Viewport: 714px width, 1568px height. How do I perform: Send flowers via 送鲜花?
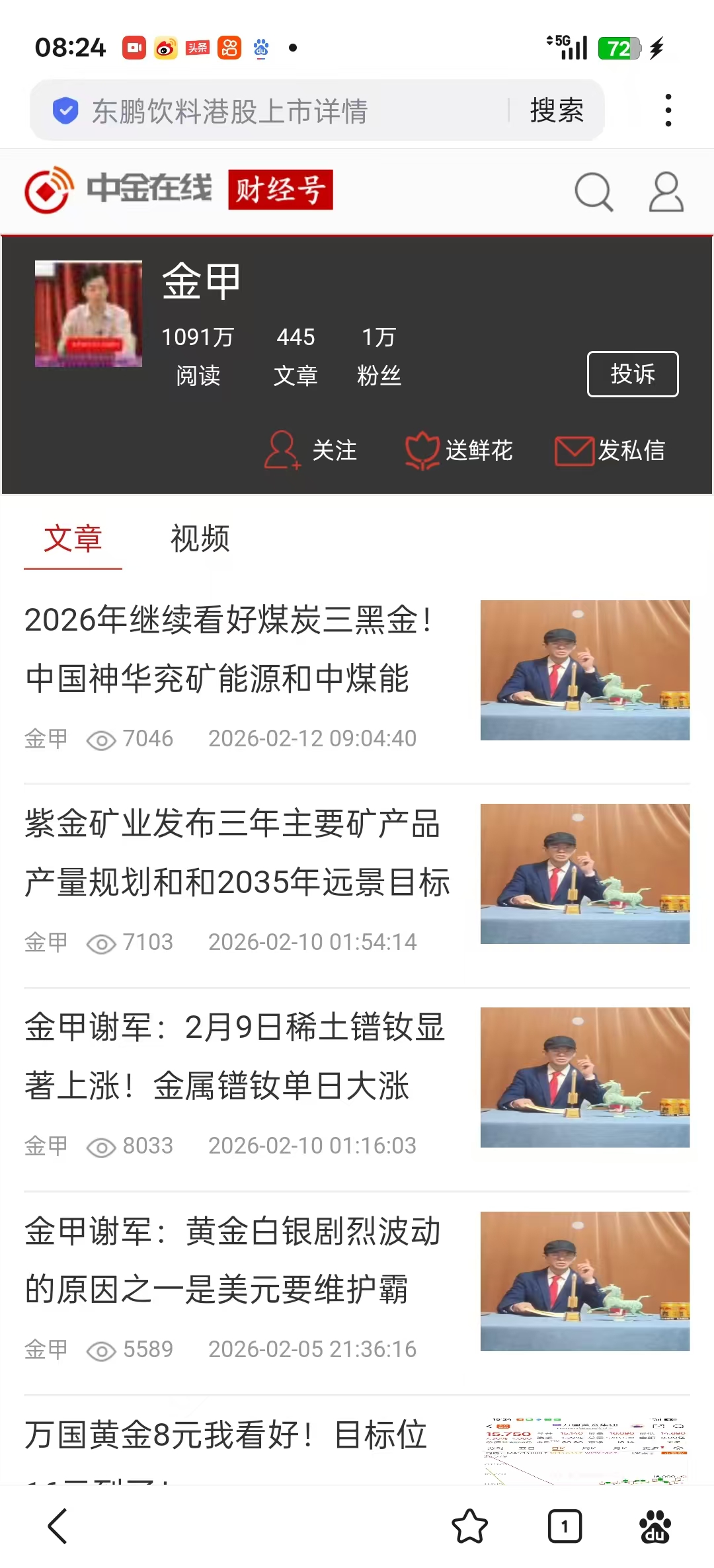459,450
